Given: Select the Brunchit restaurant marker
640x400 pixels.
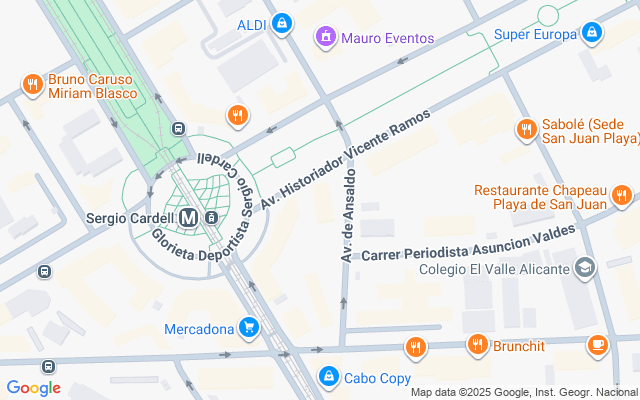Looking at the screenshot, I should click(477, 345).
